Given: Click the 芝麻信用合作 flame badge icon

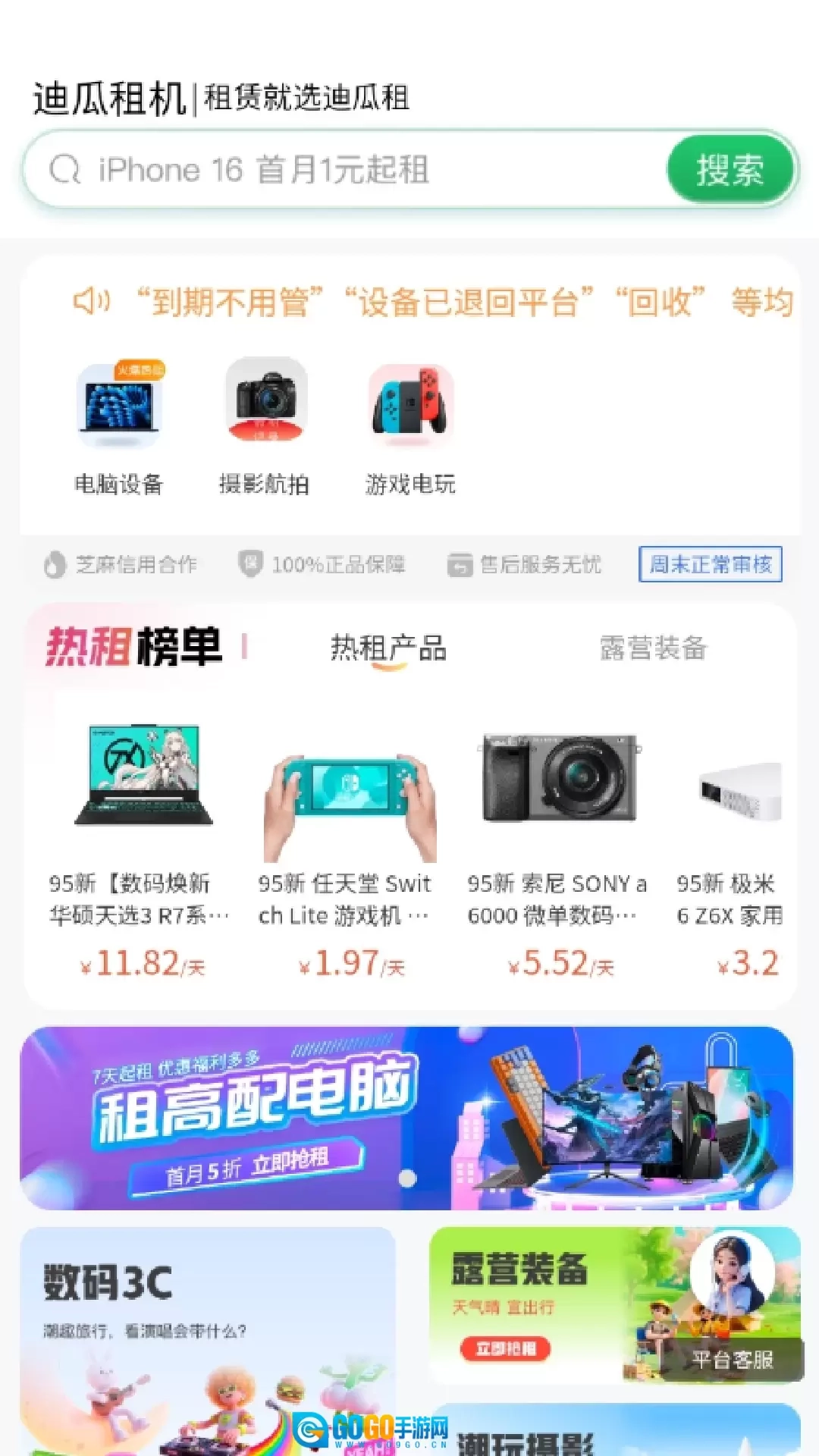Looking at the screenshot, I should click(53, 565).
